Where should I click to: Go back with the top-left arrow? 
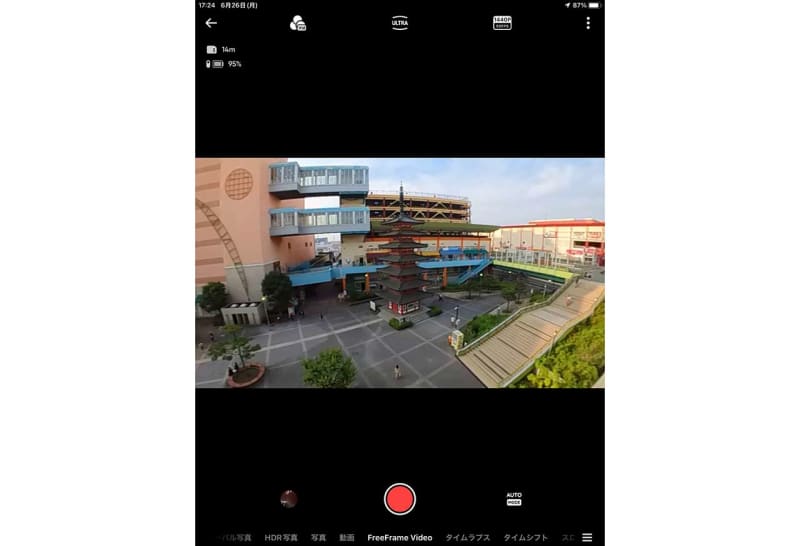[x=211, y=23]
